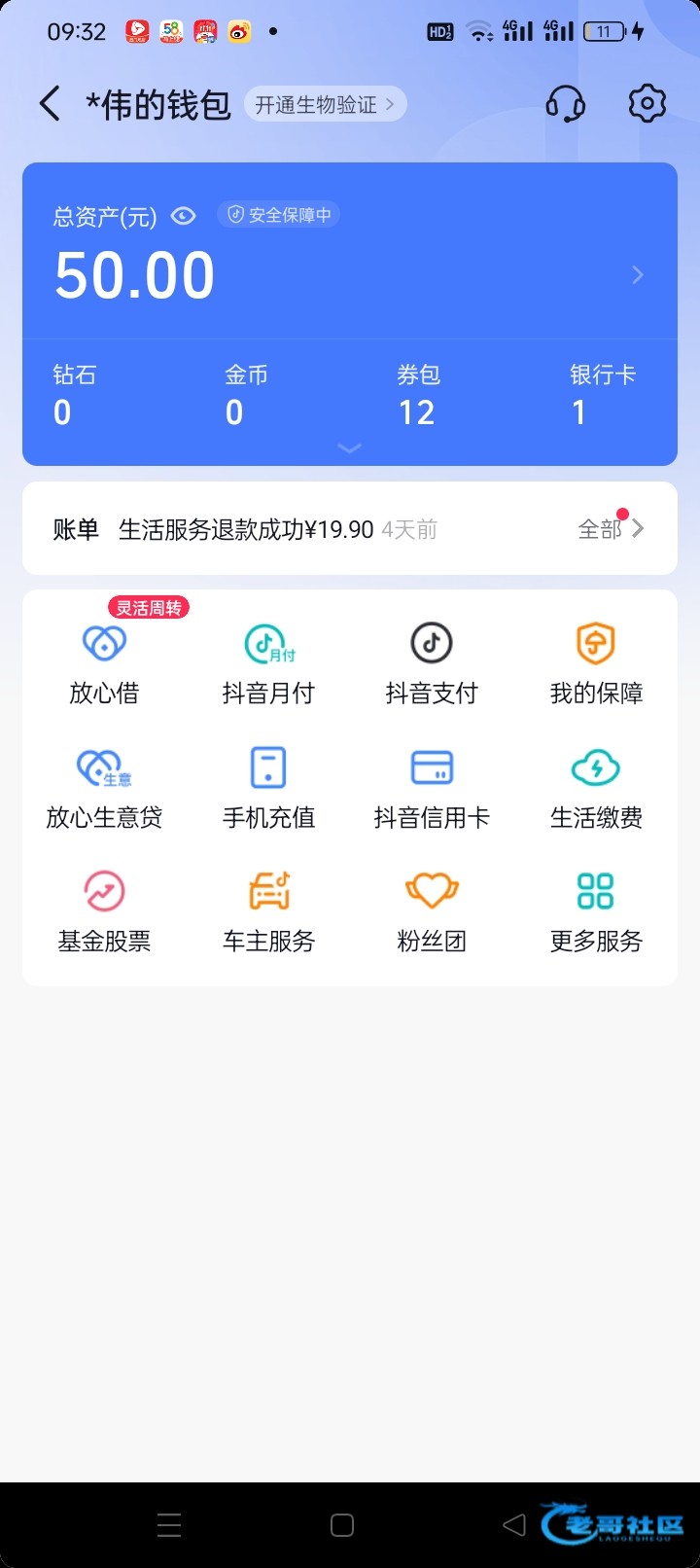Image resolution: width=700 pixels, height=1568 pixels.
Task: Tap the system home button
Action: [342, 1525]
